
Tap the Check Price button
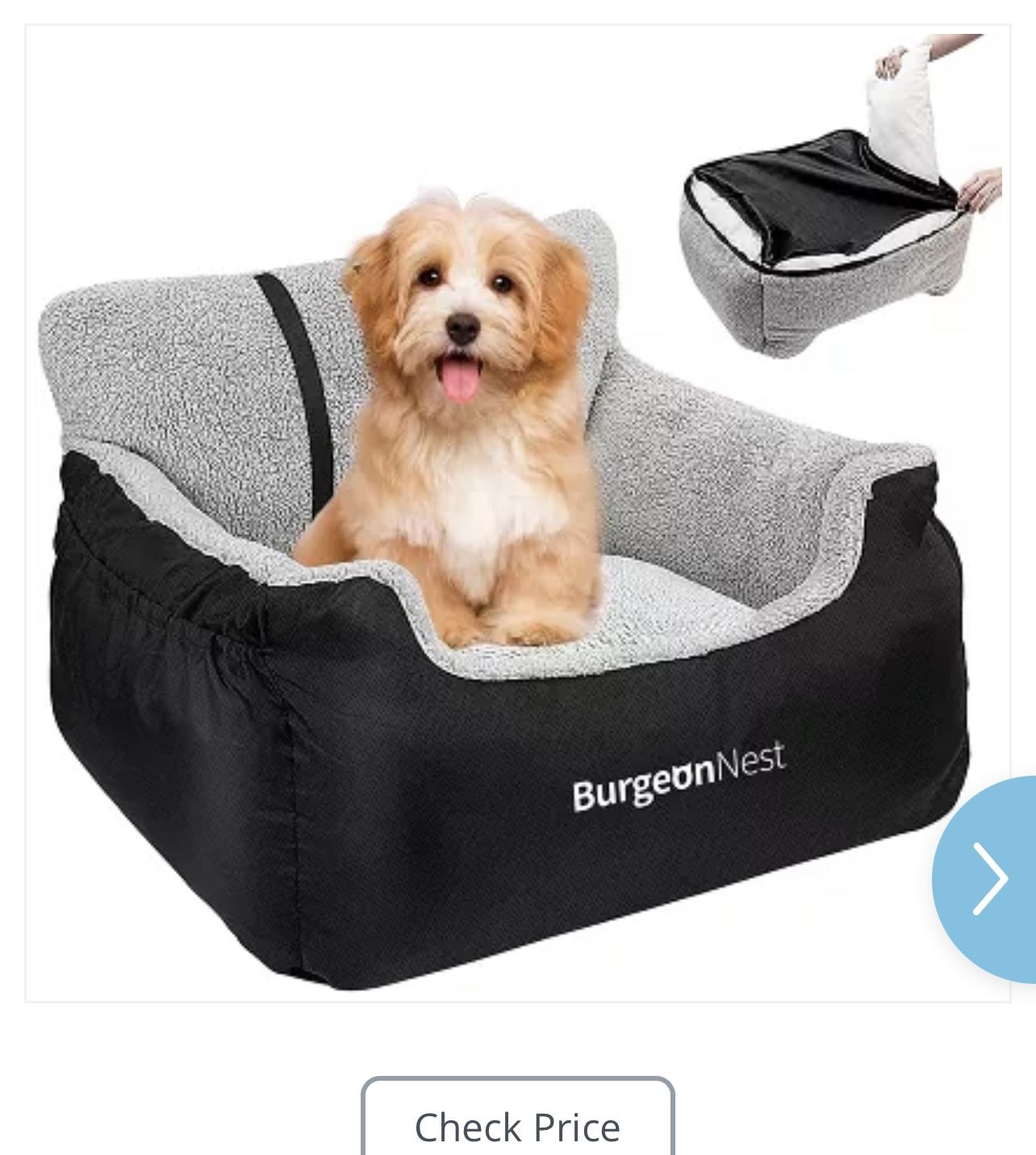[517, 1123]
